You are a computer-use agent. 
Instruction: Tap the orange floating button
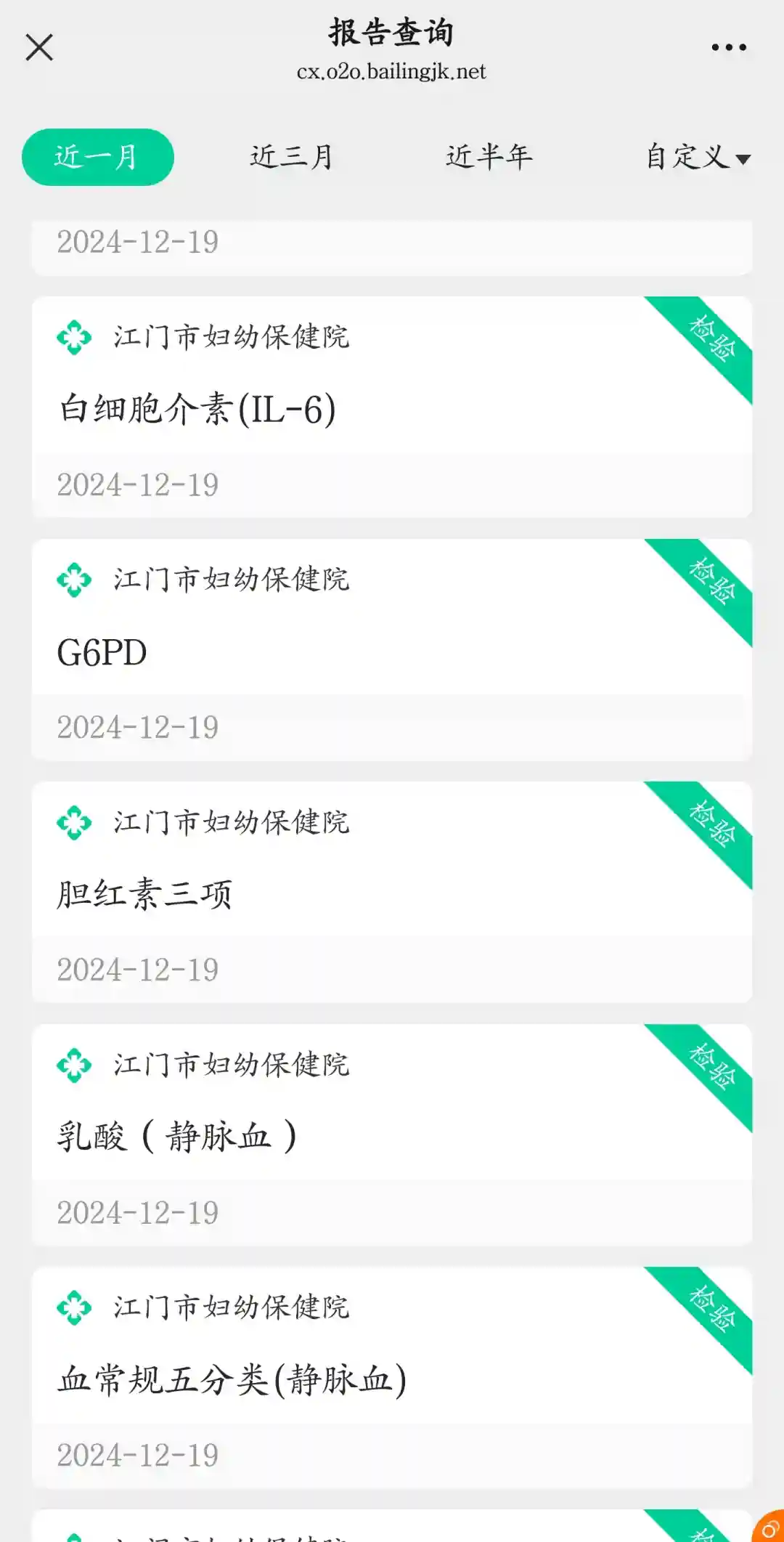[x=770, y=1527]
